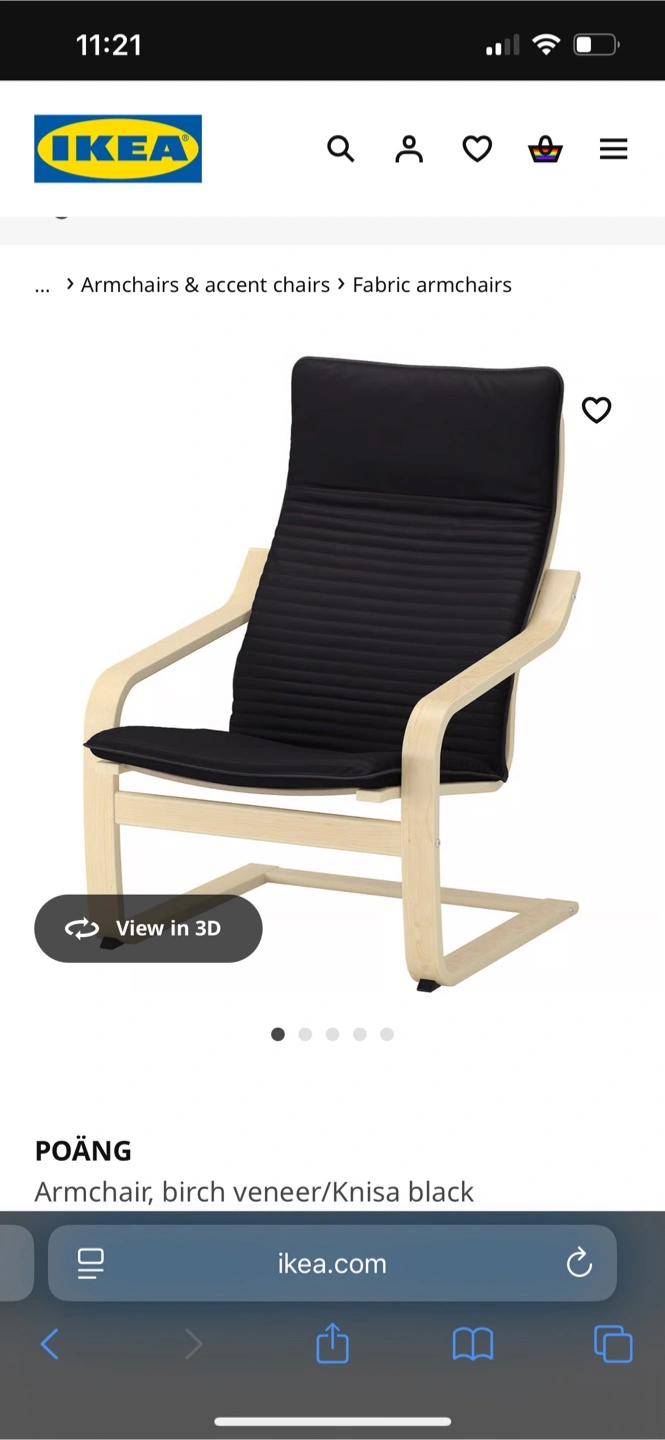The height and width of the screenshot is (1440, 665).
Task: Go to Fabric armchairs breadcrumb
Action: pyautogui.click(x=432, y=285)
